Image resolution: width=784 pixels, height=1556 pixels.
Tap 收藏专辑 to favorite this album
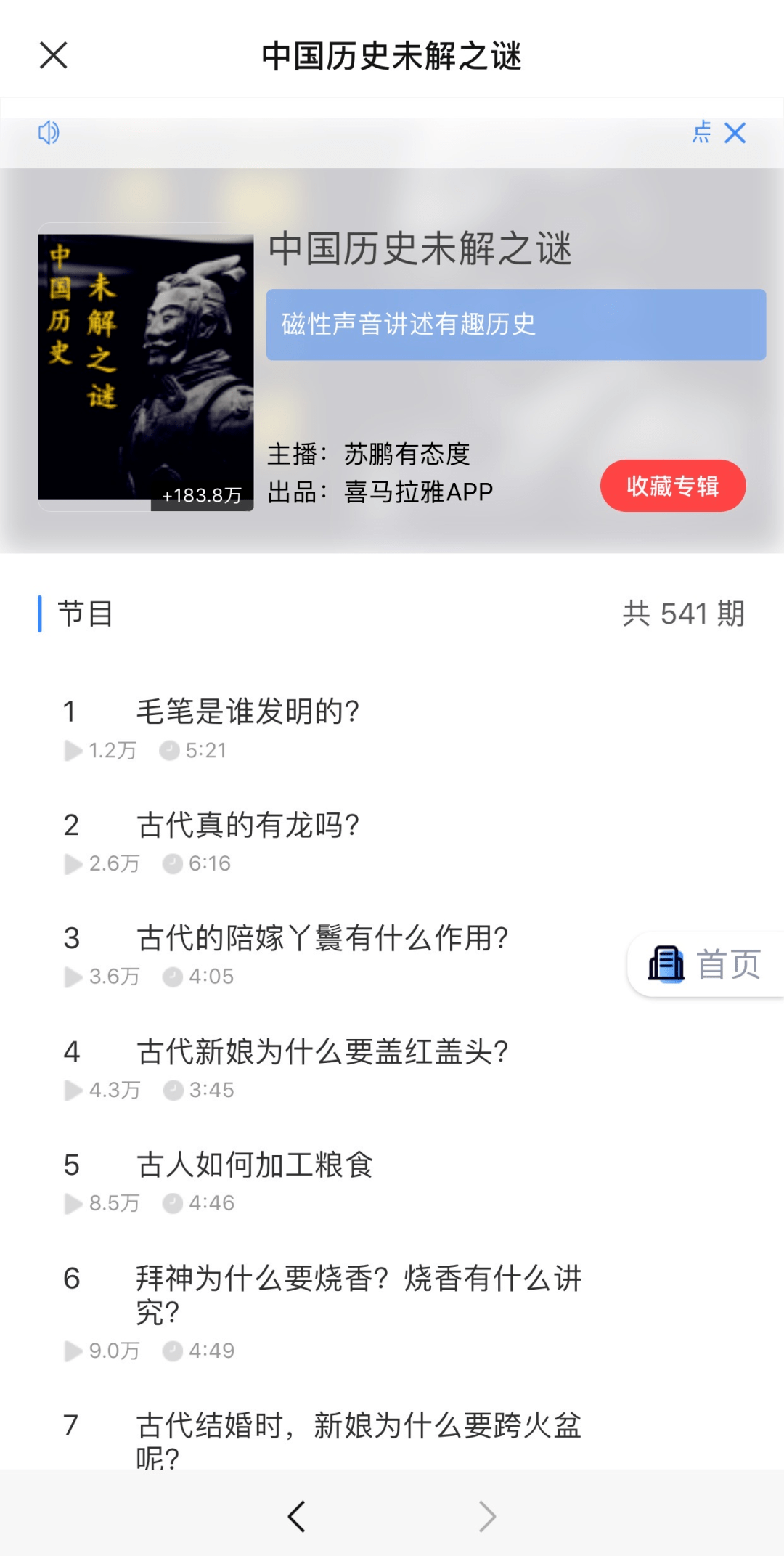672,486
